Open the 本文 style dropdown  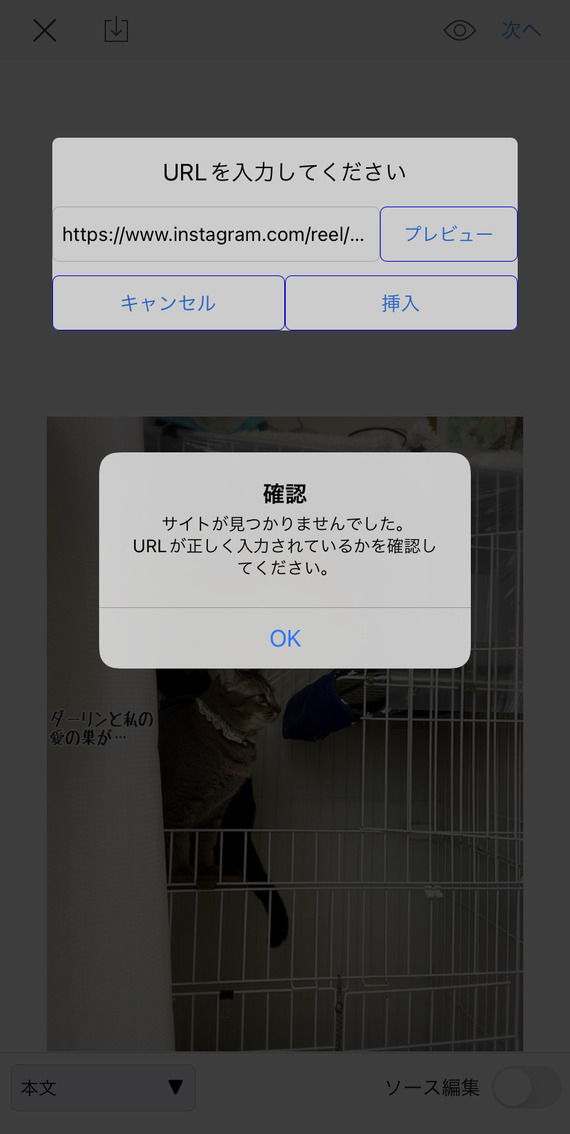(x=103, y=1088)
